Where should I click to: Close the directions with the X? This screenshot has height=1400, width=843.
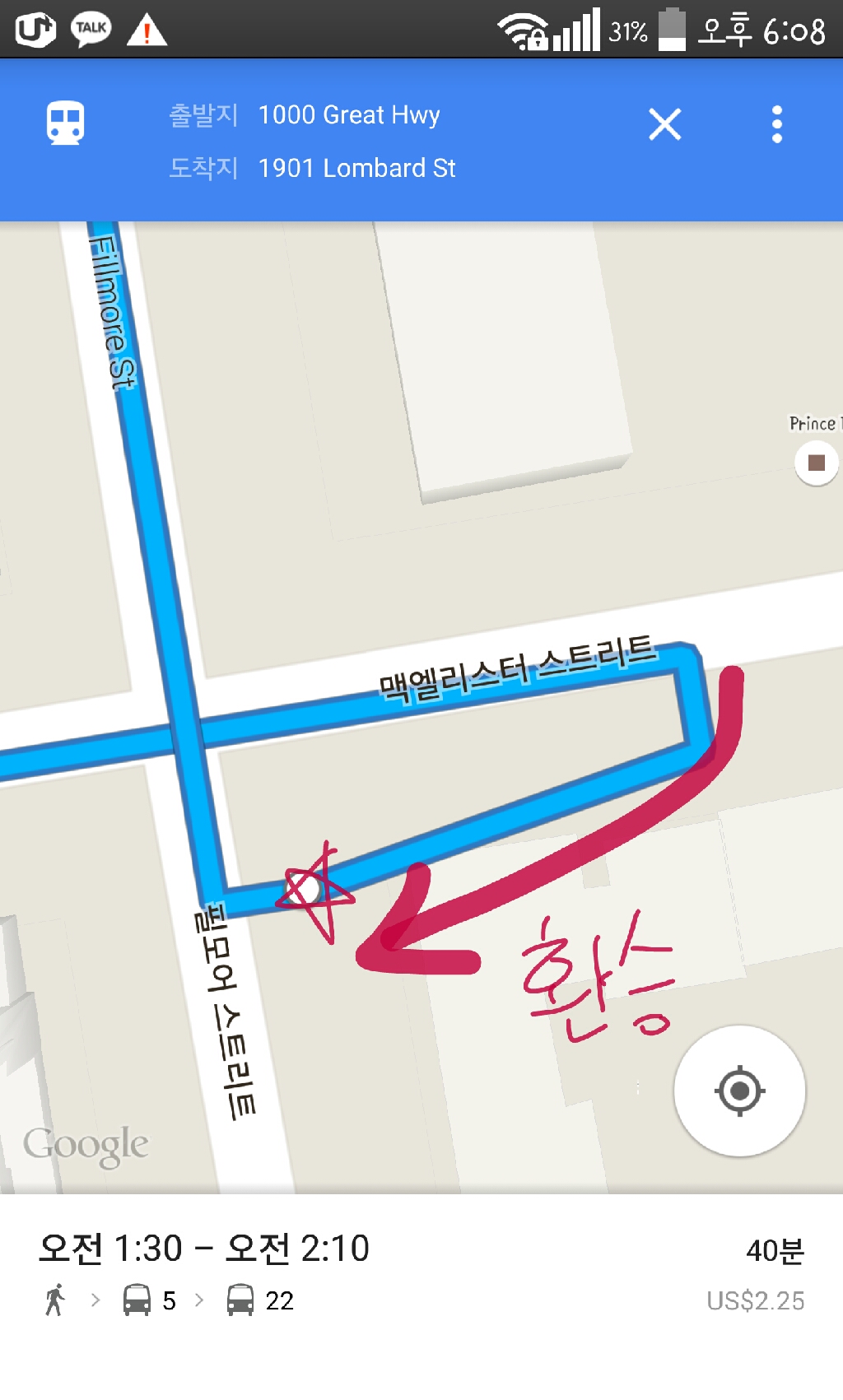[x=664, y=125]
